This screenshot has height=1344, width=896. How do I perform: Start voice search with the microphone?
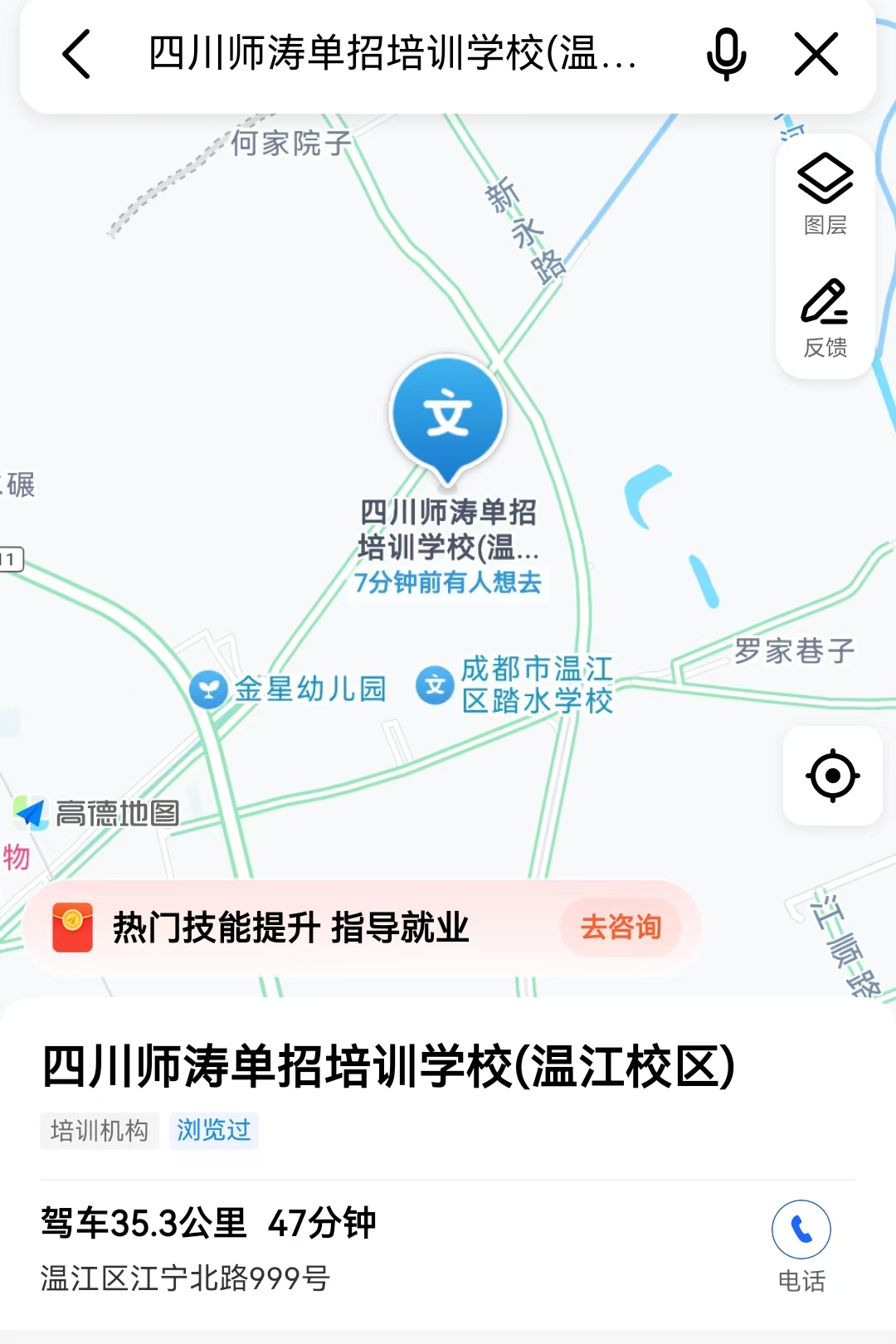pyautogui.click(x=726, y=55)
